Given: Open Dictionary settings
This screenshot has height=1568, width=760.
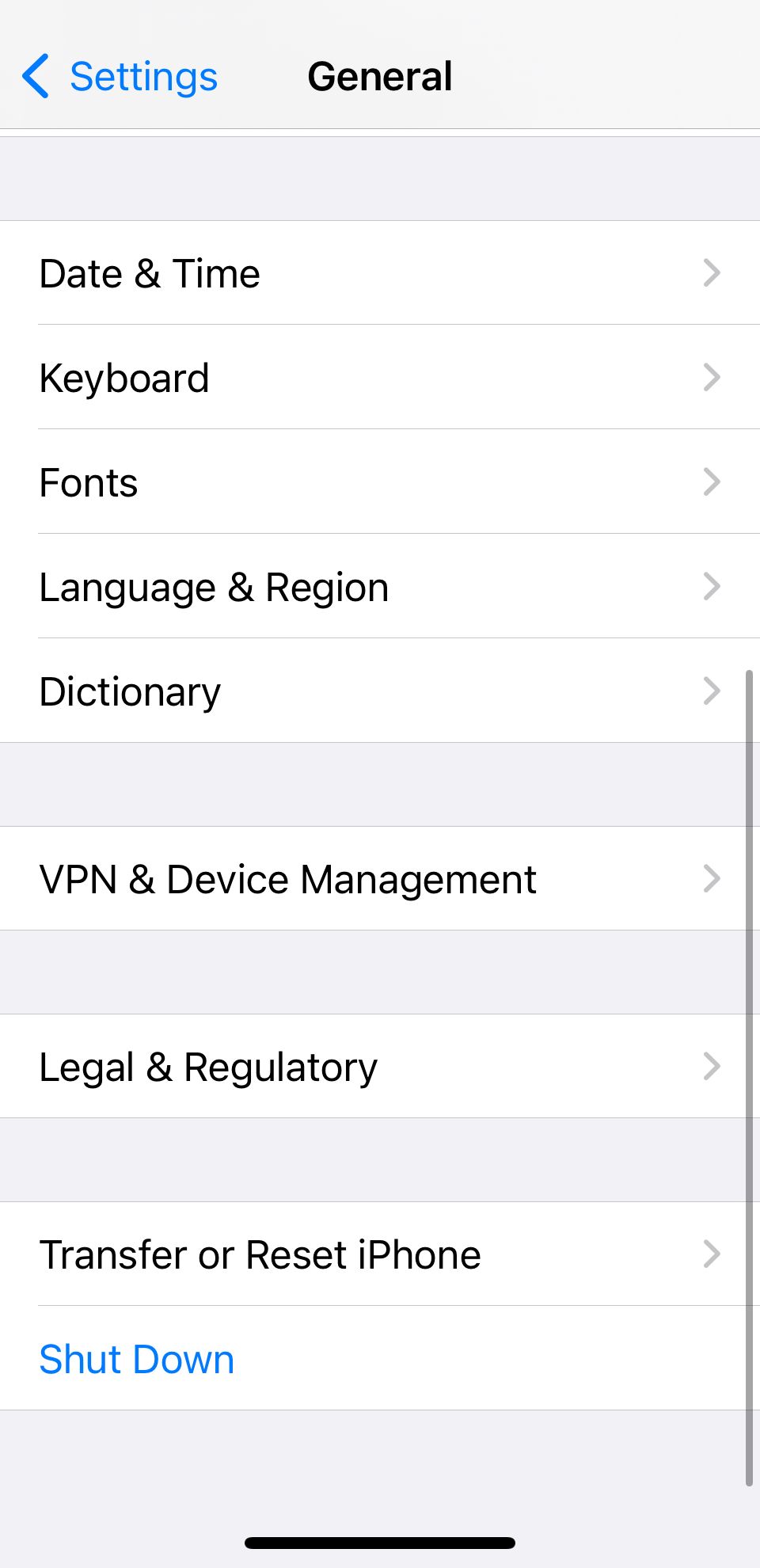Looking at the screenshot, I should [x=380, y=691].
